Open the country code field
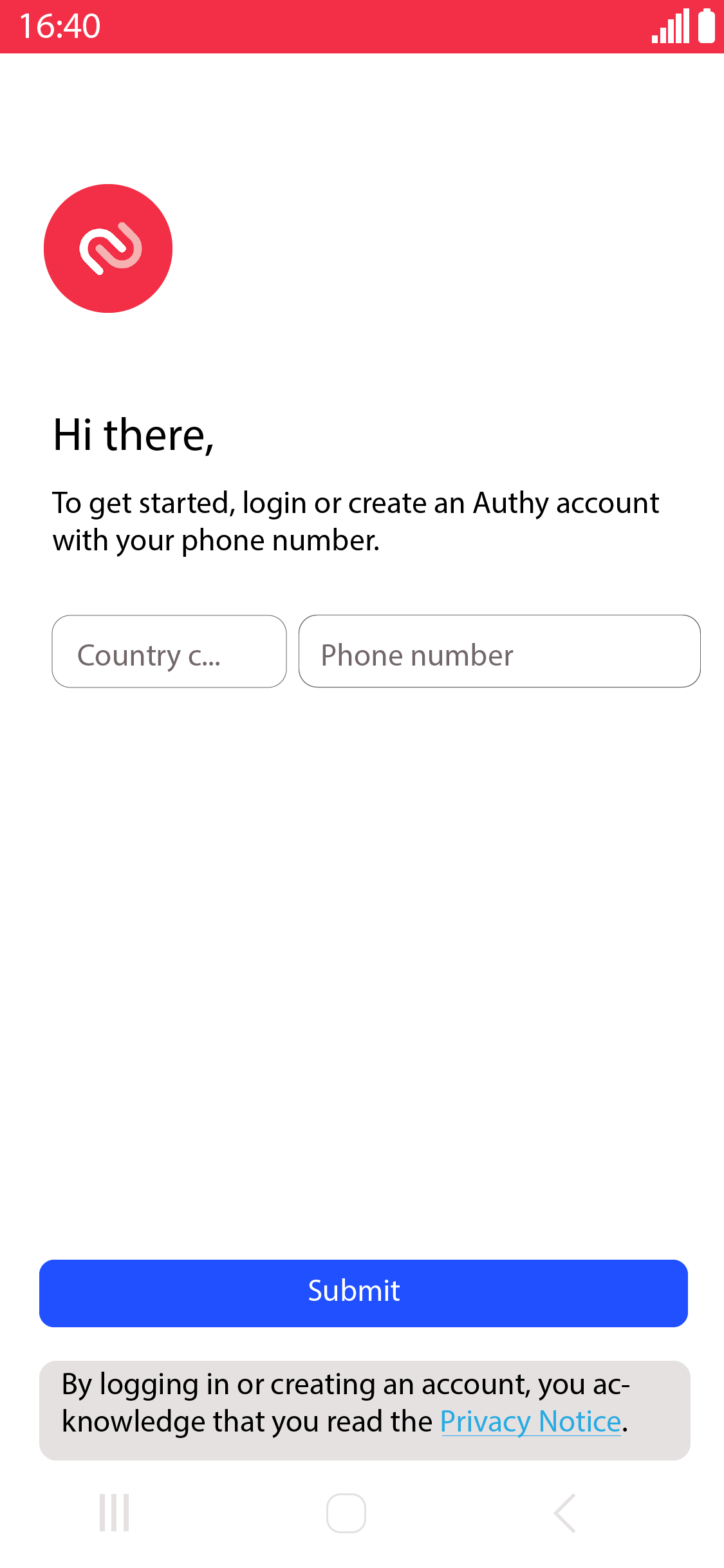The height and width of the screenshot is (1568, 724). coord(169,651)
